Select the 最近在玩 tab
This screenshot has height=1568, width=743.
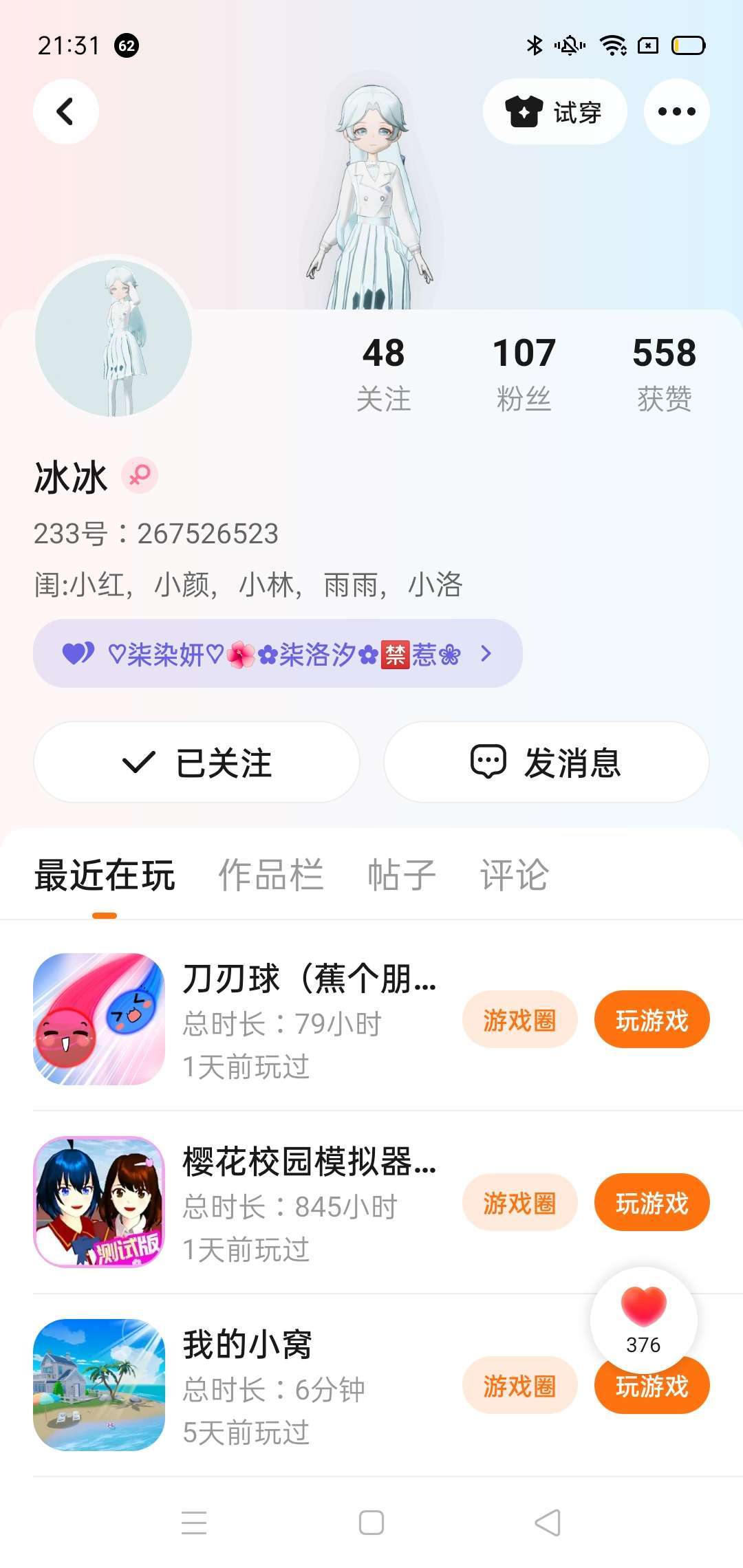pos(105,875)
